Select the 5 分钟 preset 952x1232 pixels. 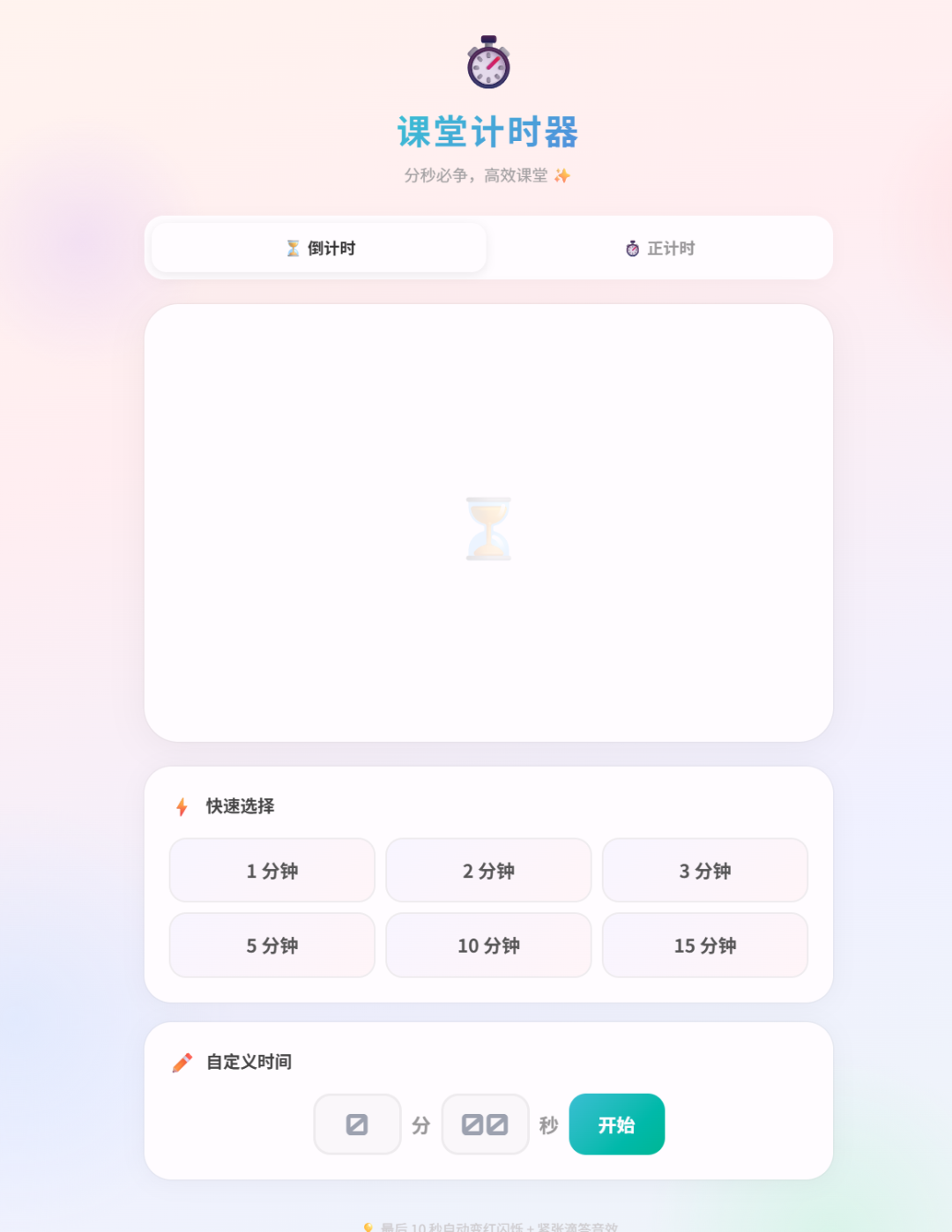(271, 946)
